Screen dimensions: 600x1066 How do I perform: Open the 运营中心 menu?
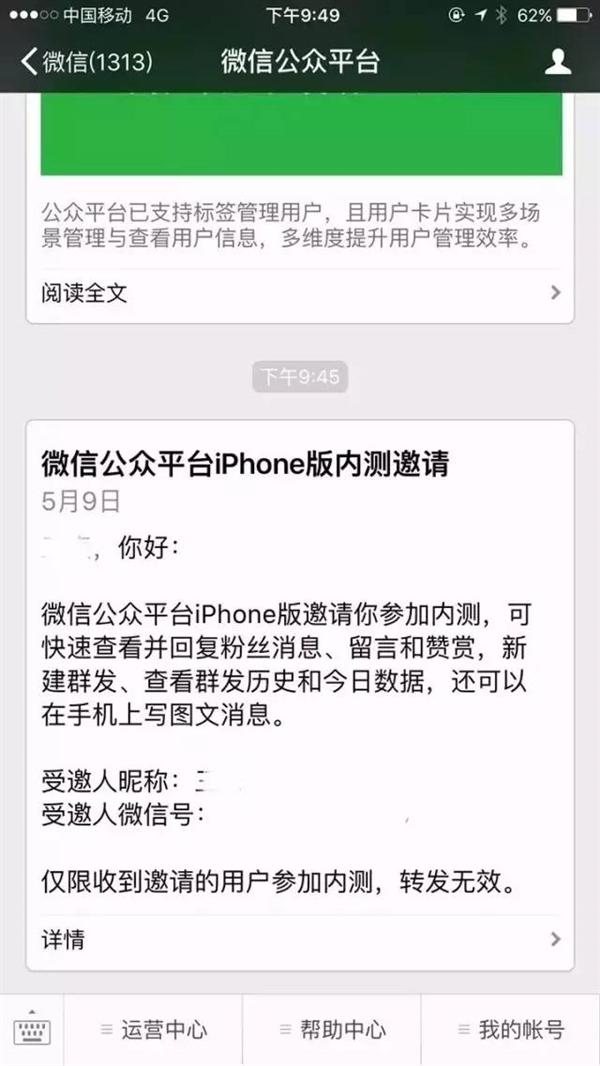153,1030
